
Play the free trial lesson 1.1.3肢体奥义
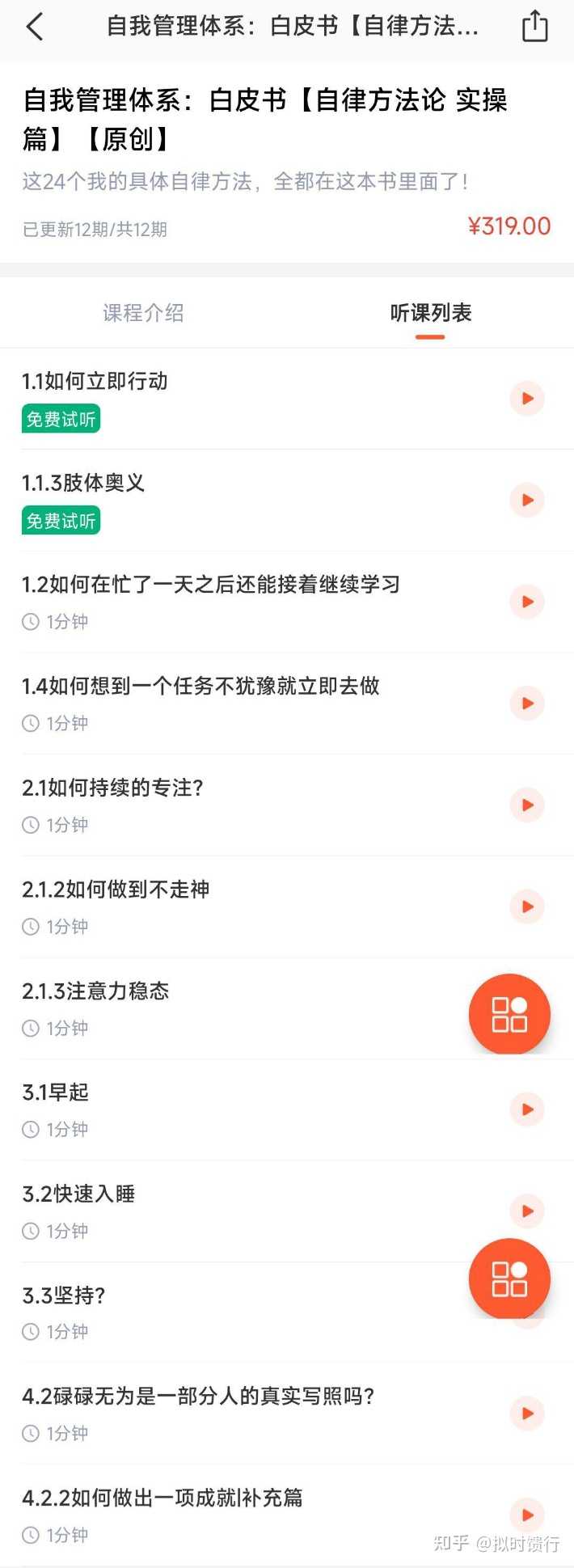point(527,500)
